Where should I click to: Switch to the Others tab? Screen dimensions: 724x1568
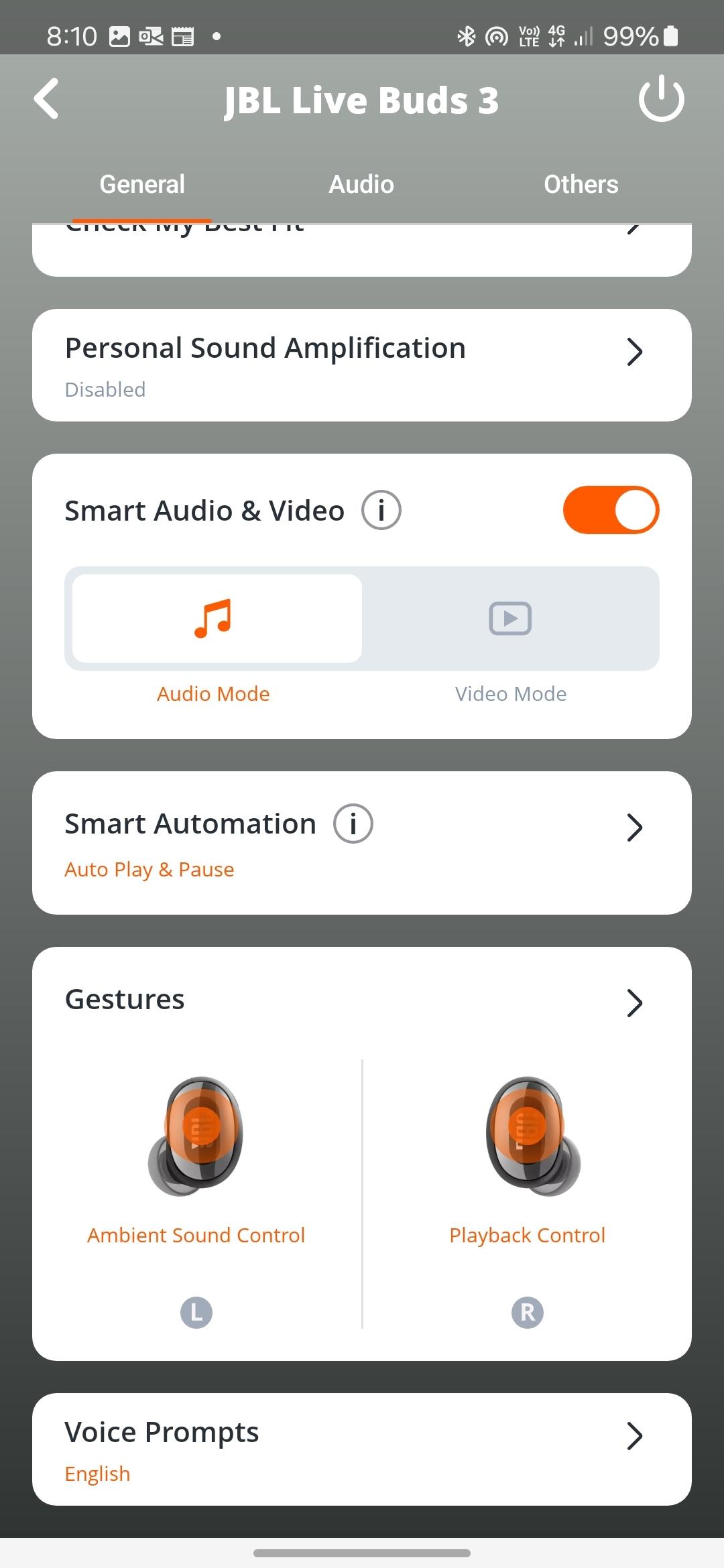tap(581, 184)
